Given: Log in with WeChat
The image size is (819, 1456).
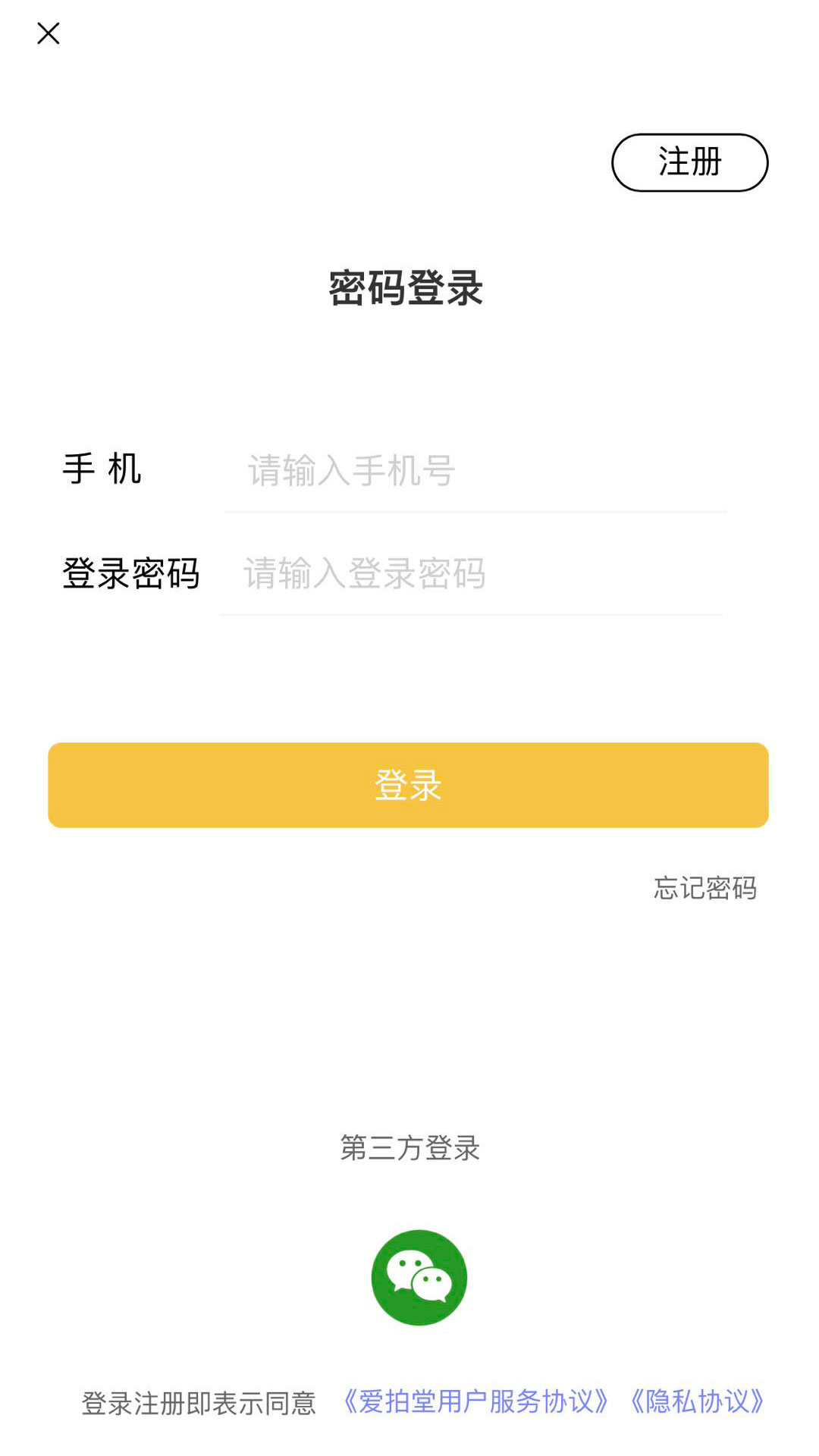Looking at the screenshot, I should coord(419,1278).
